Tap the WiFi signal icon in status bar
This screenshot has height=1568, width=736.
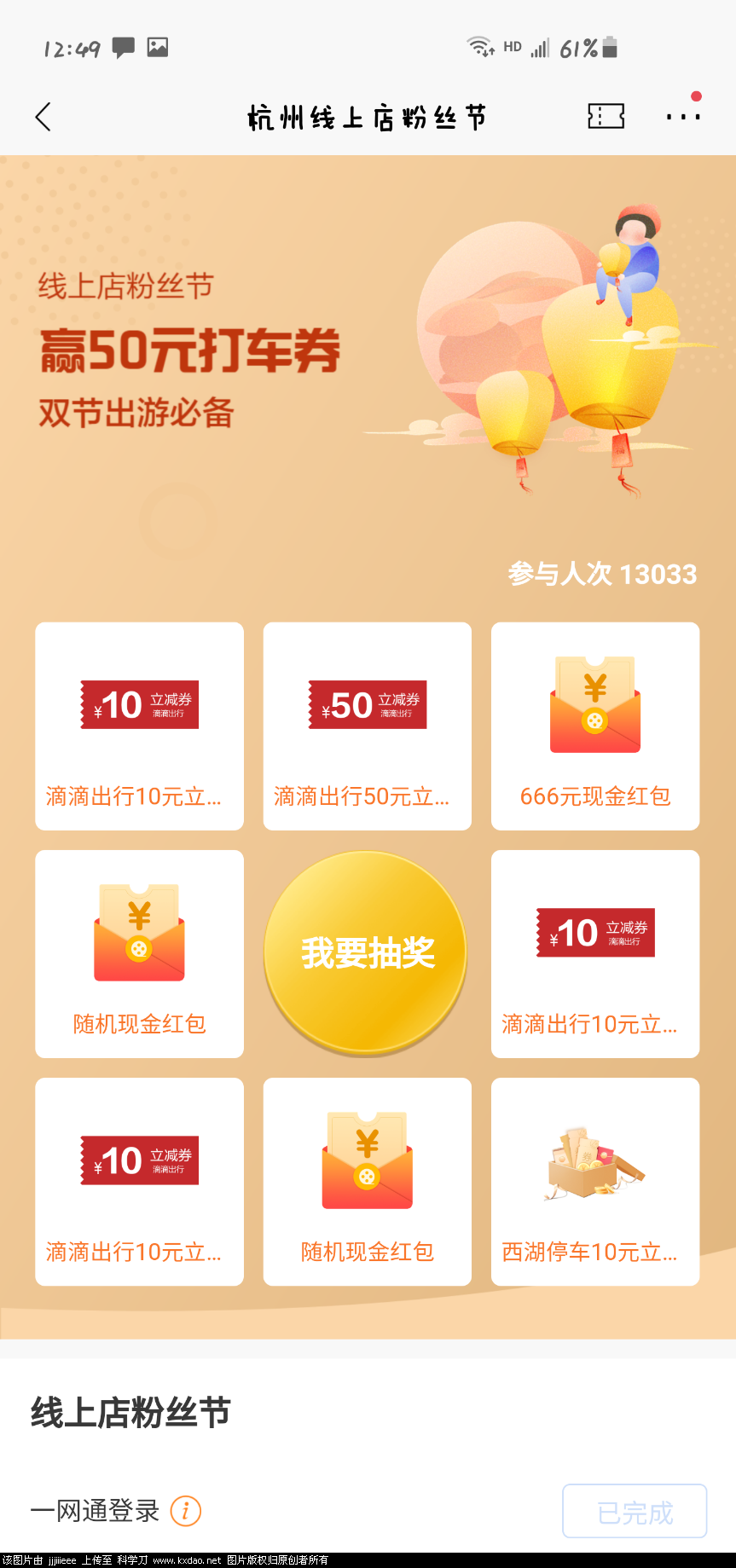[x=477, y=47]
